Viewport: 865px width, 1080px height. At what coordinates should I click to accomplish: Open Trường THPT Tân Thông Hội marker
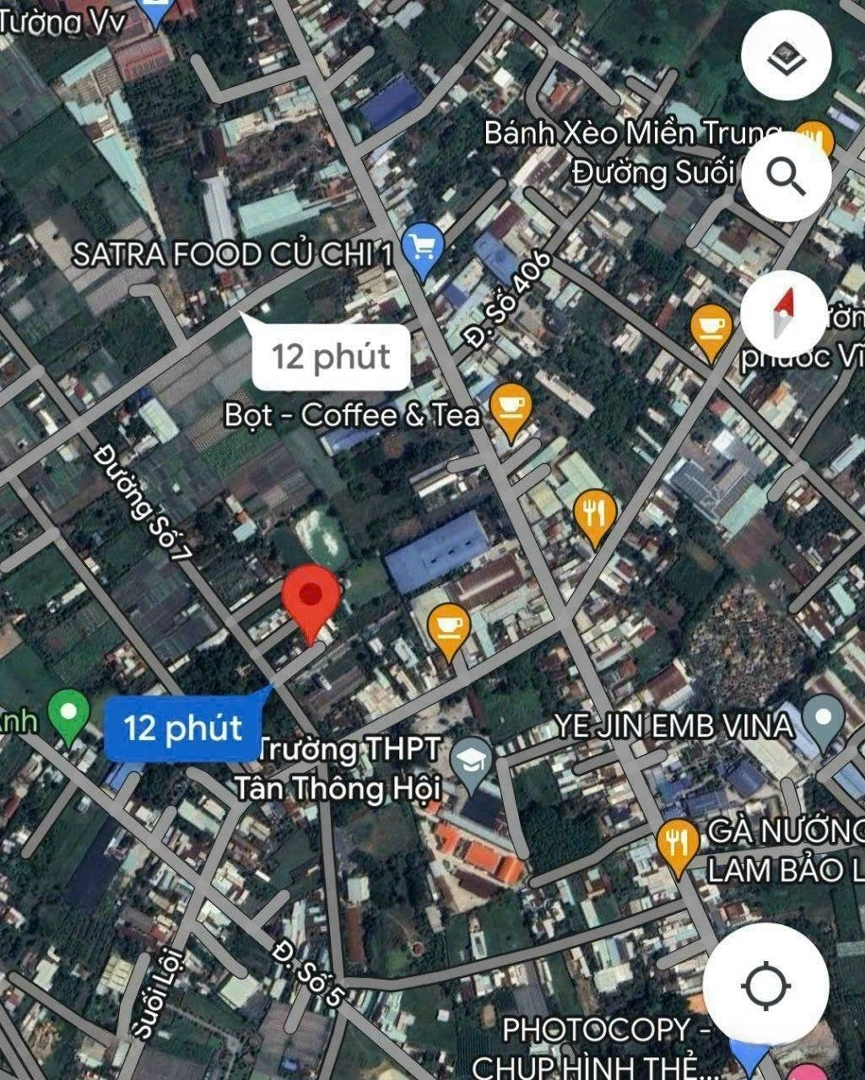click(470, 761)
